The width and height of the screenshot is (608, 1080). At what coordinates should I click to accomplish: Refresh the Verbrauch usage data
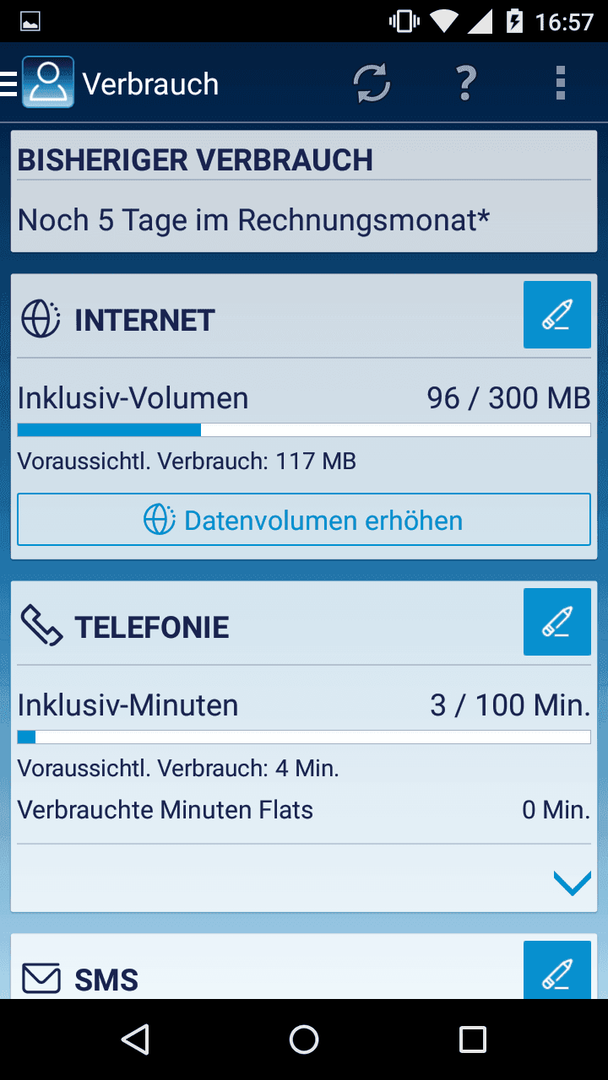coord(372,84)
